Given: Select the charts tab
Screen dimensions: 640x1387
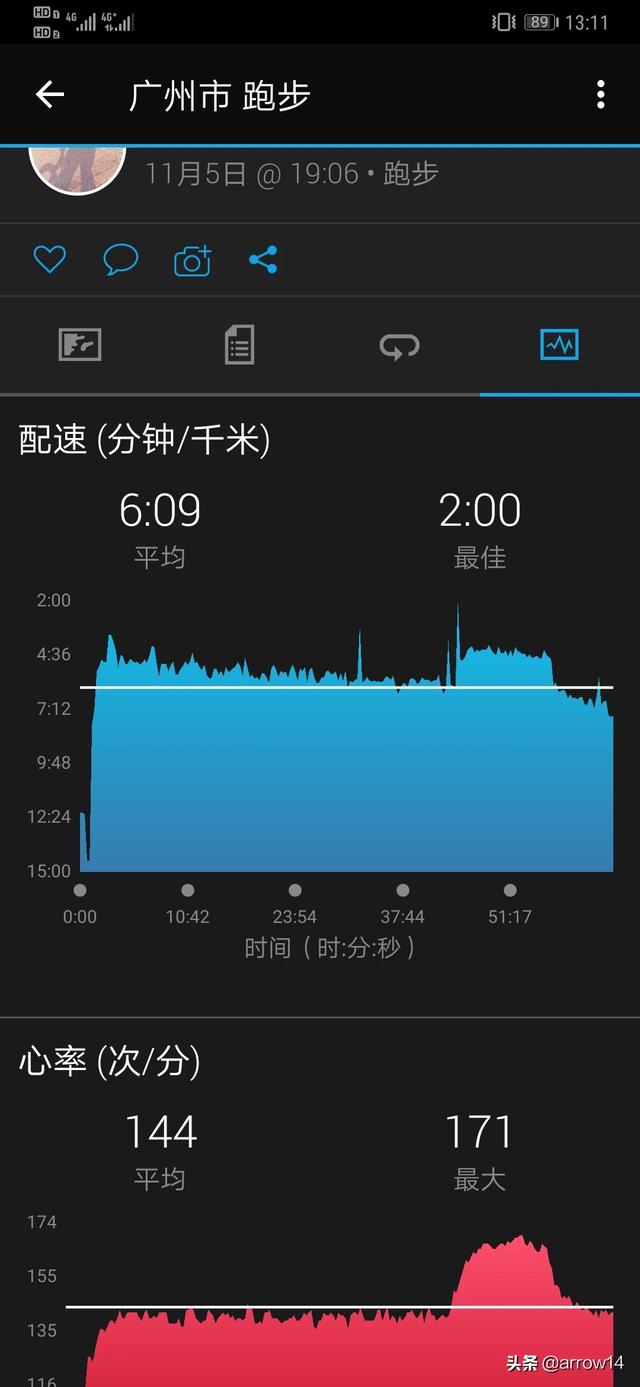Looking at the screenshot, I should (x=559, y=345).
